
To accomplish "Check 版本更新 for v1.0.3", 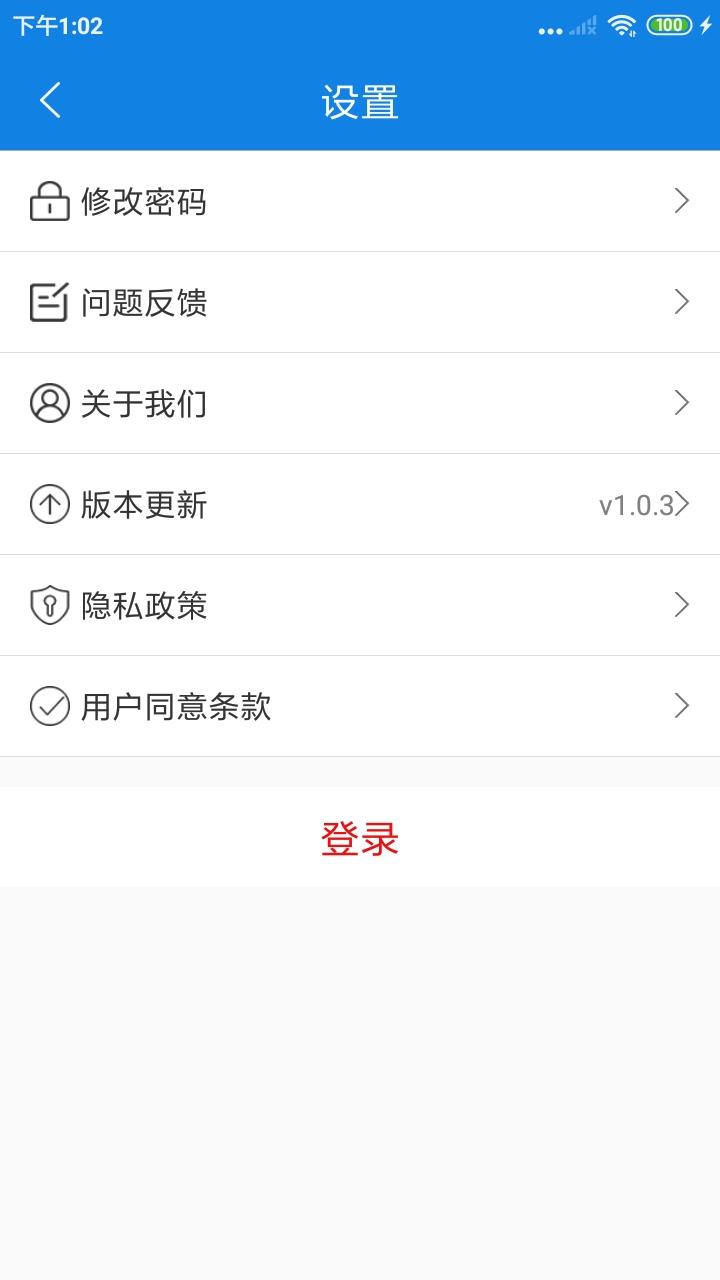I will click(360, 504).
